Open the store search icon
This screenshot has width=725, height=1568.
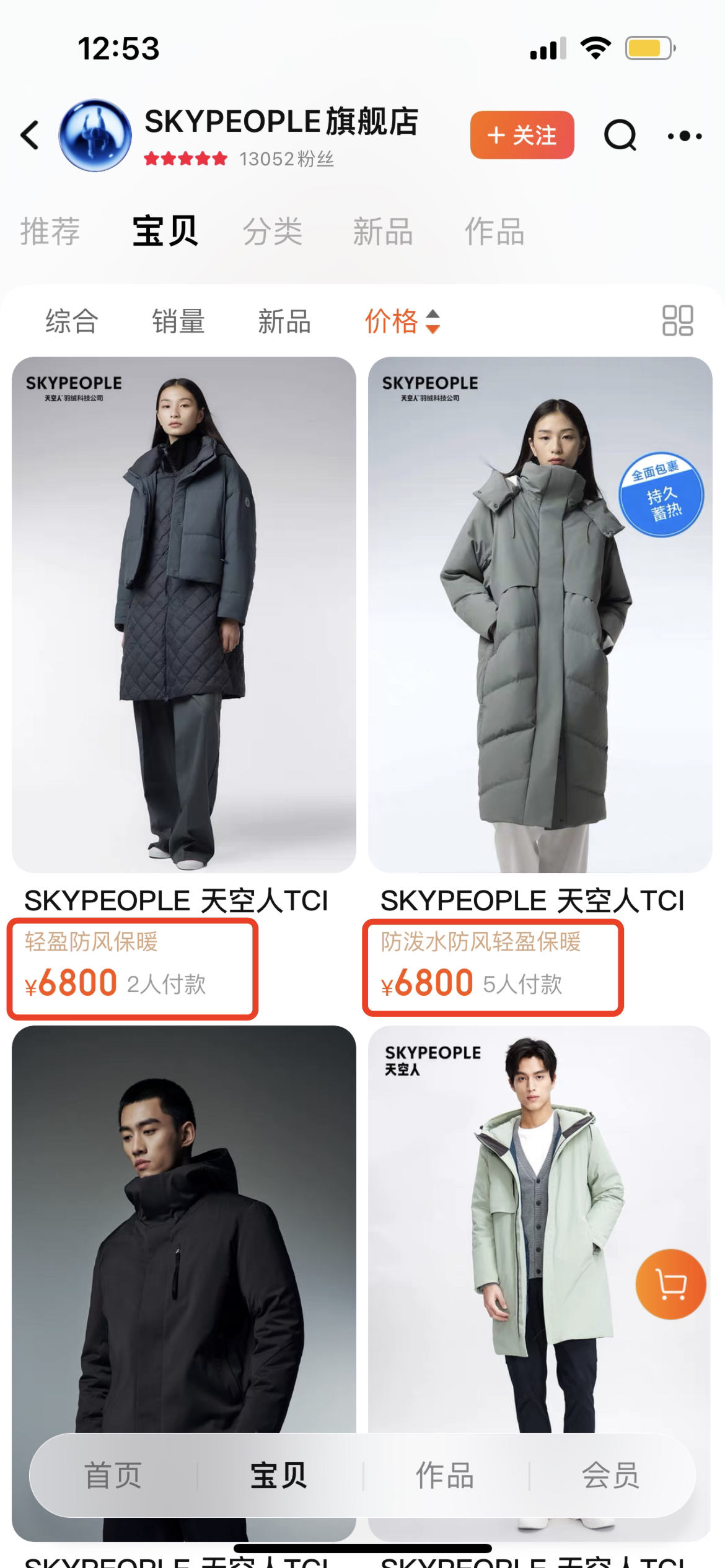click(620, 135)
